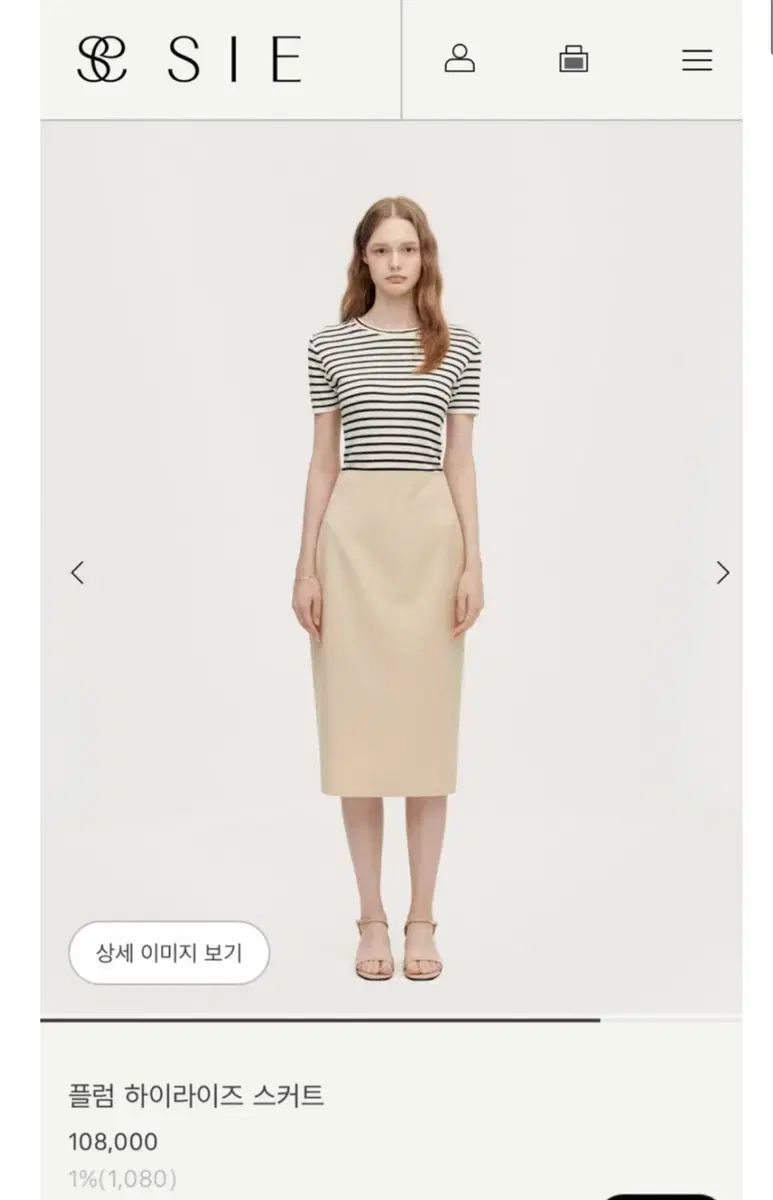Show the next product image
The image size is (773, 1200).
coord(722,573)
